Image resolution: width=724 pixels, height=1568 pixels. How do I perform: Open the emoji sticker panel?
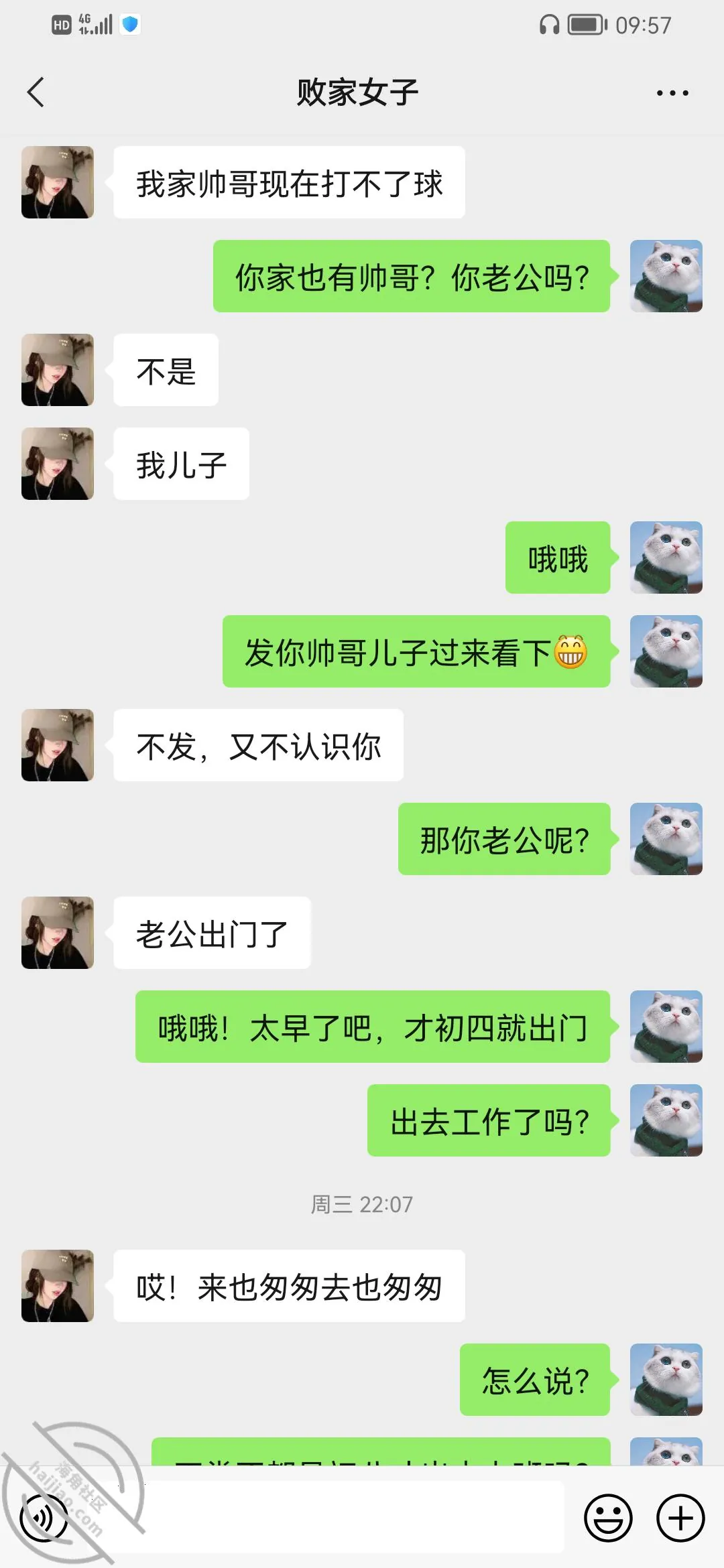point(608,1518)
